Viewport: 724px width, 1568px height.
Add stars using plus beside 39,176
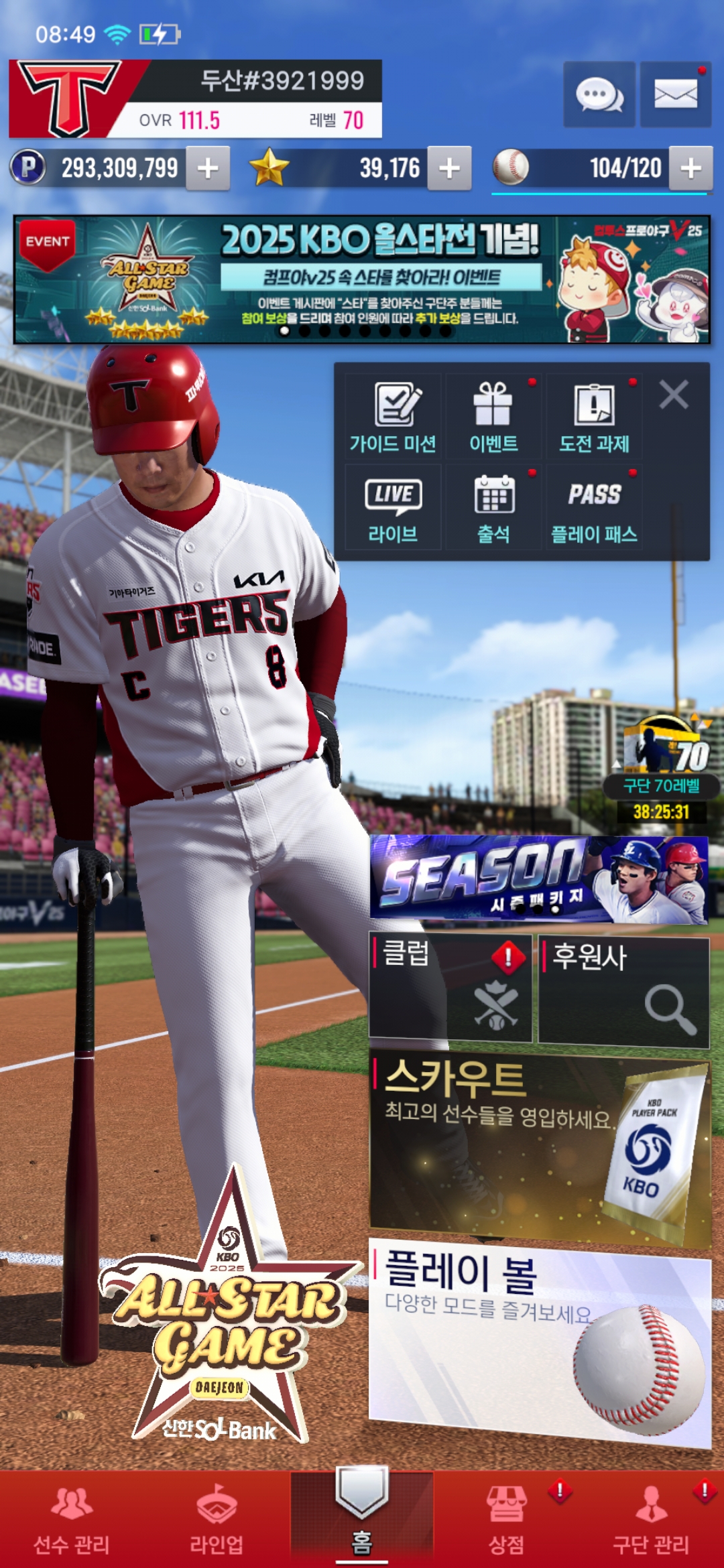click(449, 168)
